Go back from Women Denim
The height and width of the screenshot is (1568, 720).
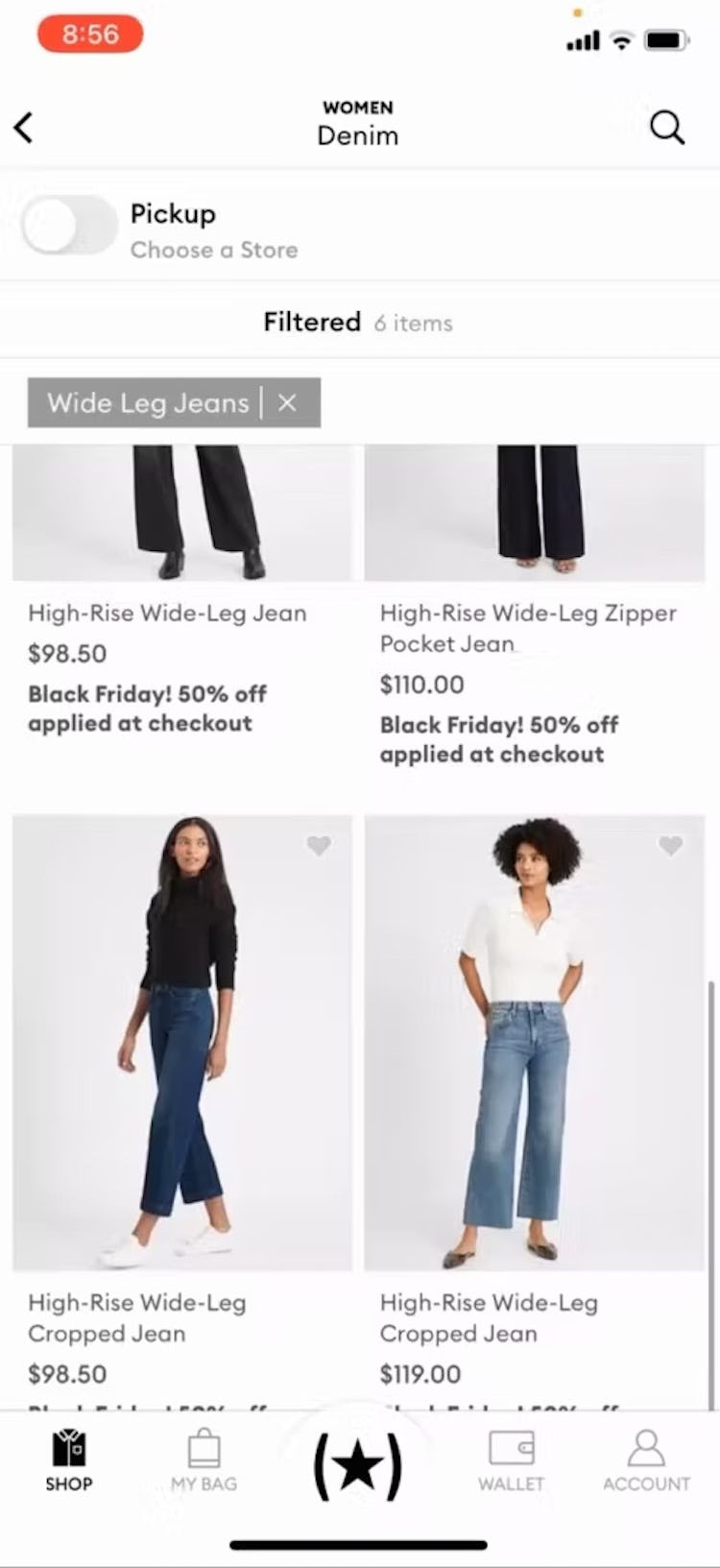click(x=24, y=127)
